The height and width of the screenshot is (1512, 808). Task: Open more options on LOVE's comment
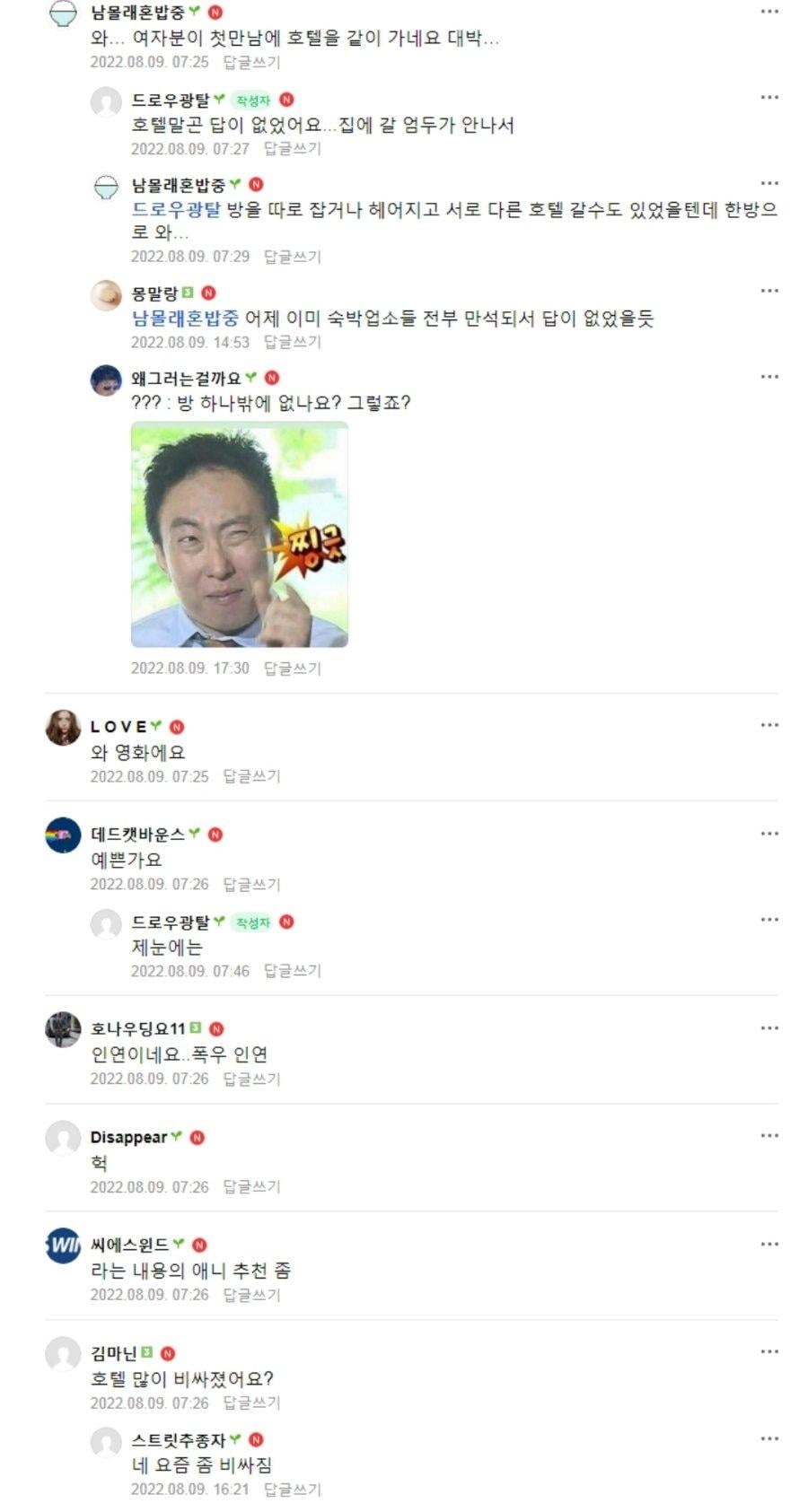click(768, 725)
